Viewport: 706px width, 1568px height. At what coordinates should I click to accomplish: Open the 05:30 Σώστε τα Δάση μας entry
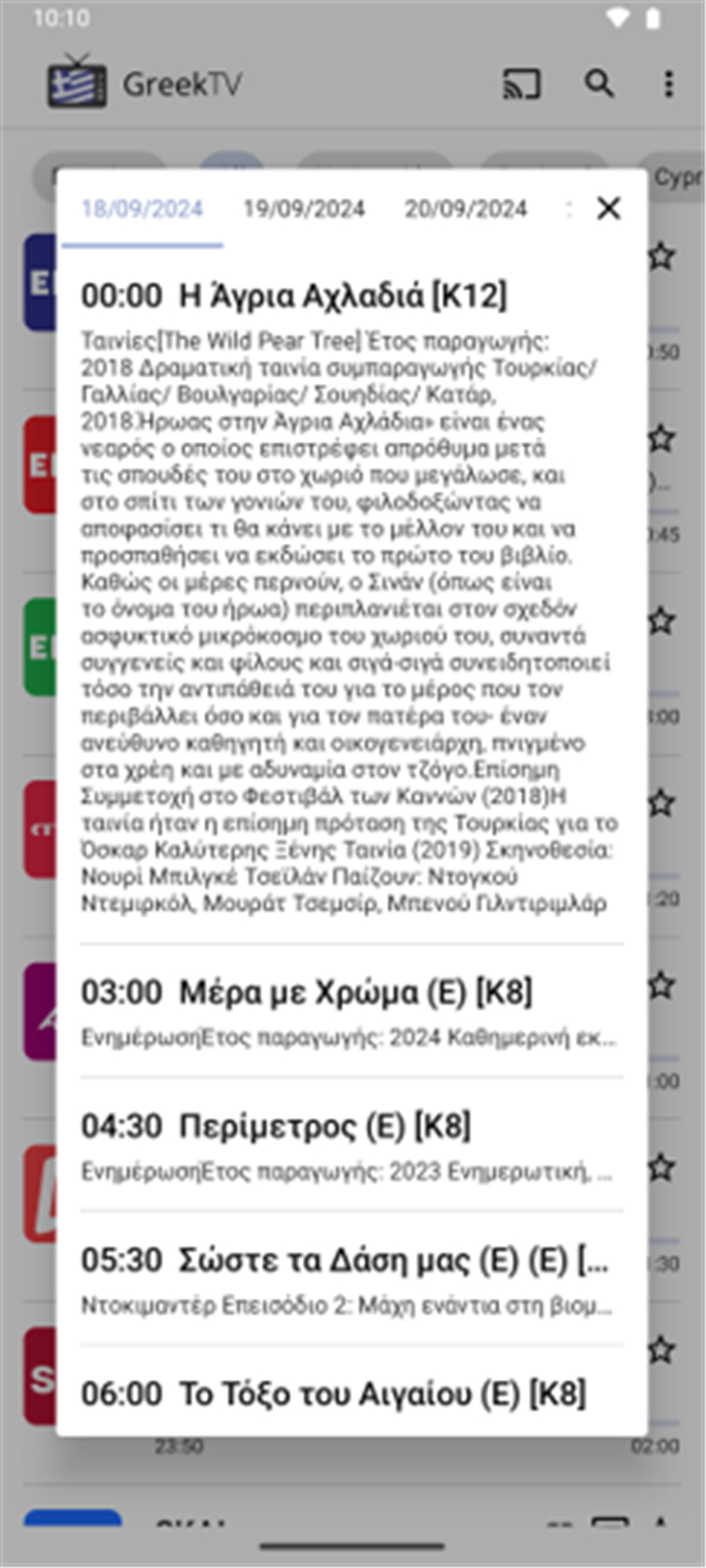click(x=351, y=1279)
